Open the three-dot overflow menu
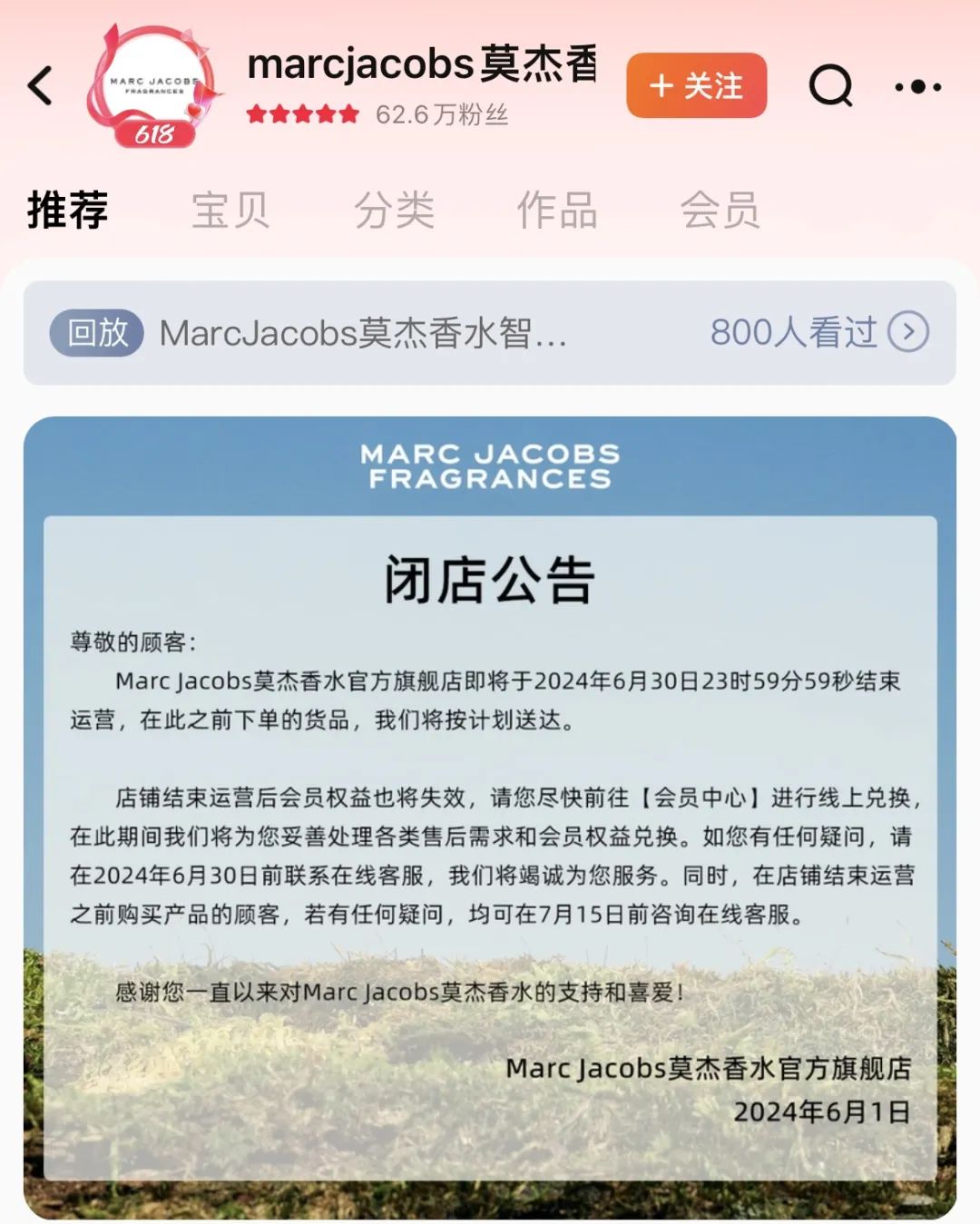980x1224 pixels. point(917,87)
